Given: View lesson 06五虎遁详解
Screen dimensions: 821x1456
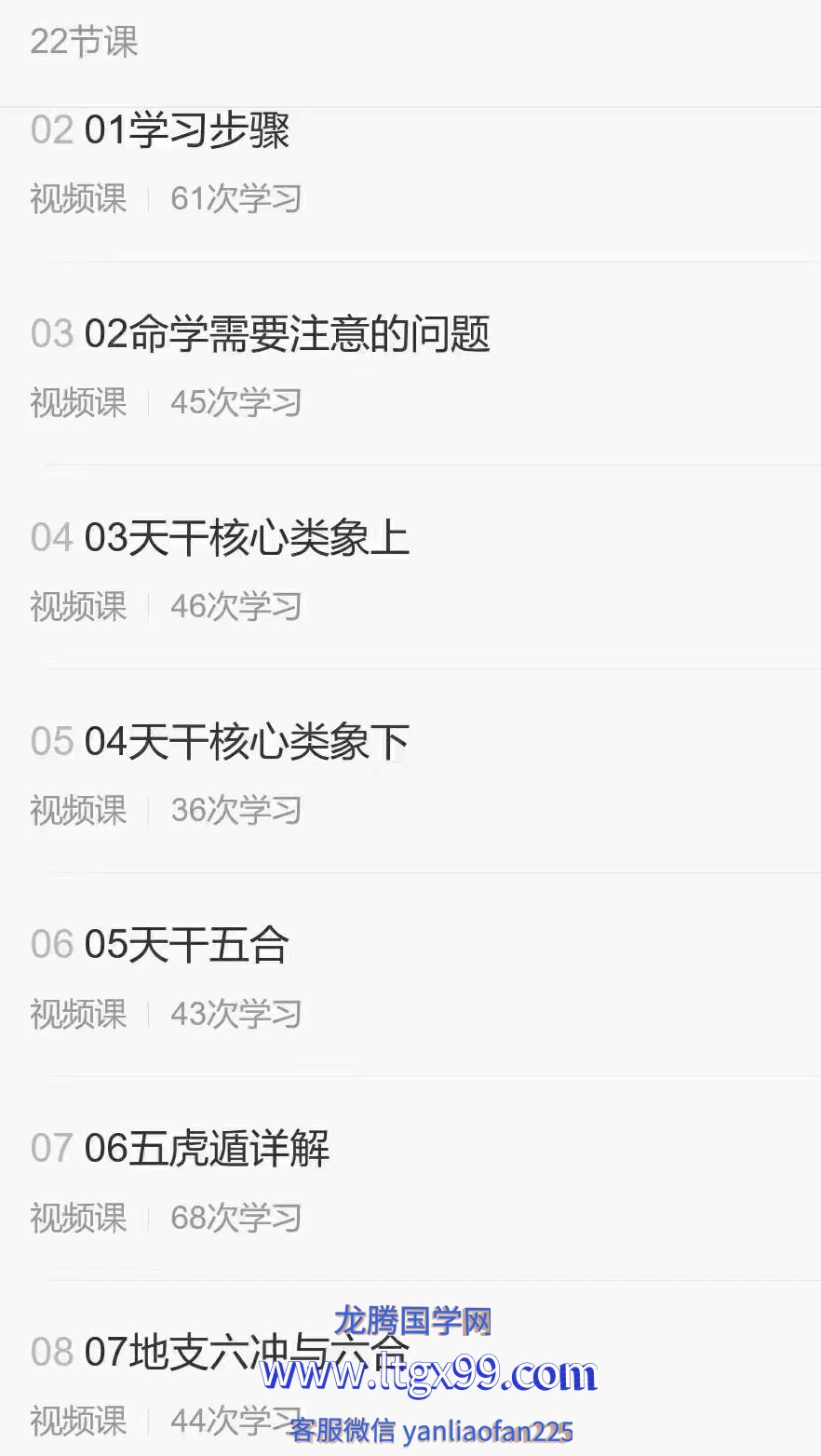Looking at the screenshot, I should (410, 1180).
